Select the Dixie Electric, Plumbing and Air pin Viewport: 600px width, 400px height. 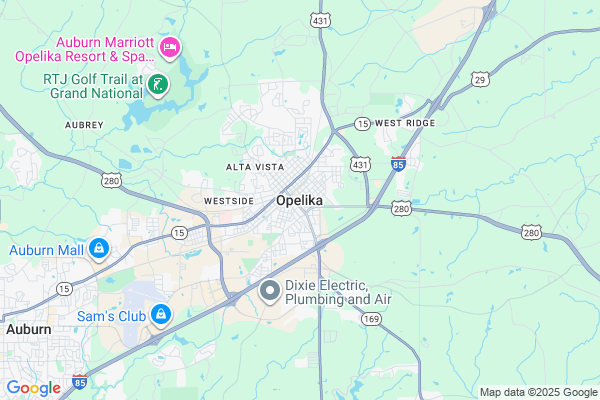pos(269,291)
